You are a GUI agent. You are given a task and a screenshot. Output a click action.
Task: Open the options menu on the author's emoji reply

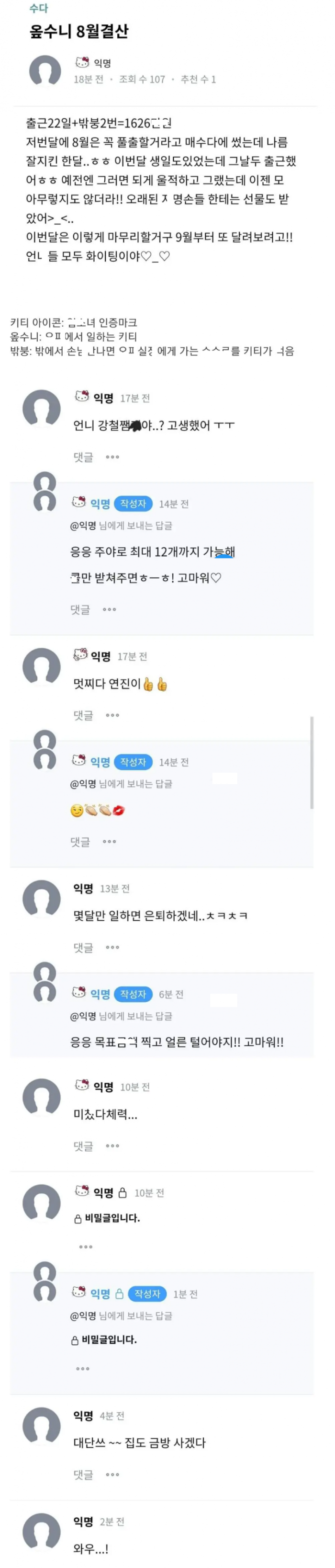(110, 841)
